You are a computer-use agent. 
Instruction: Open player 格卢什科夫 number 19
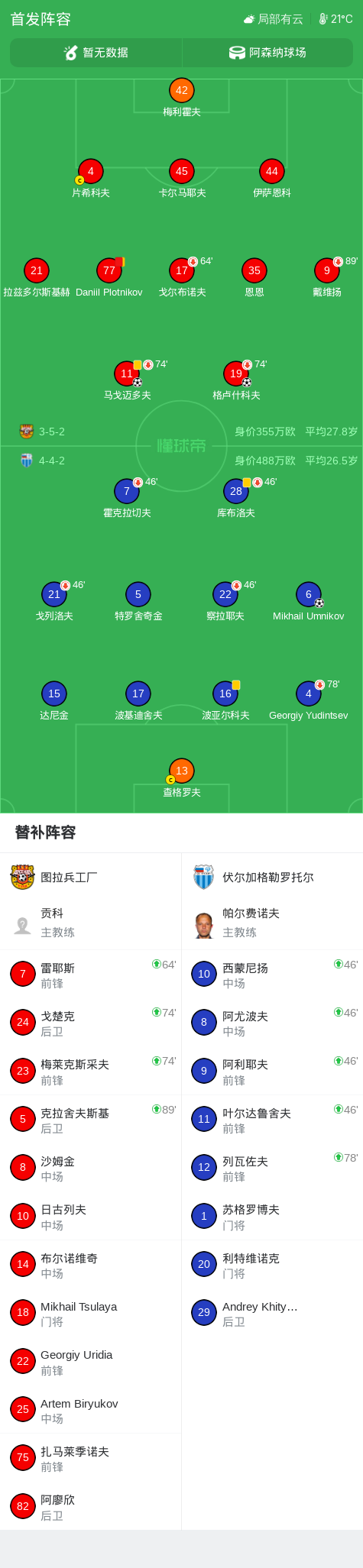[x=236, y=381]
